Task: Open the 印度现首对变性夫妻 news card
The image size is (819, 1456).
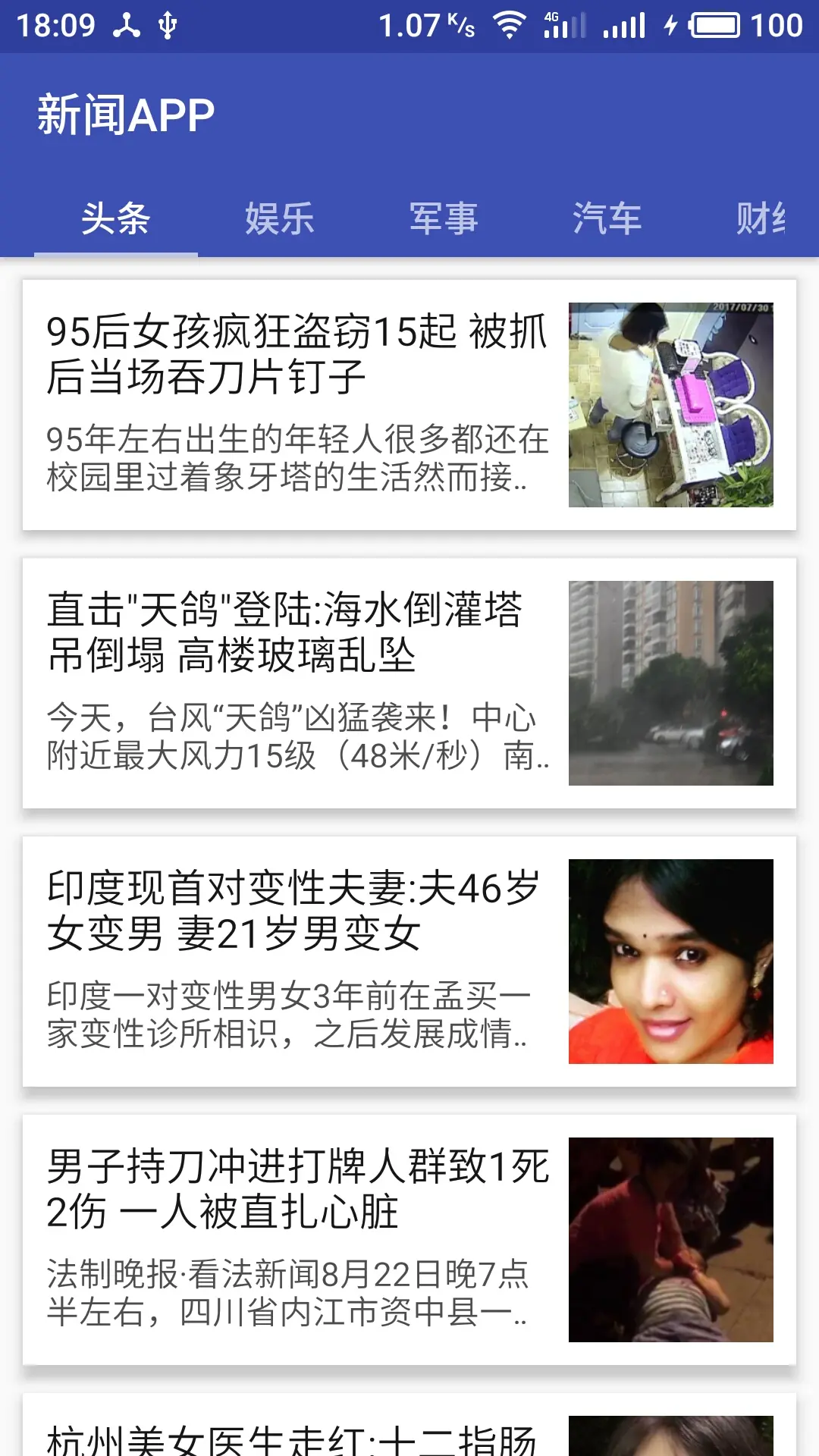Action: pos(409,962)
